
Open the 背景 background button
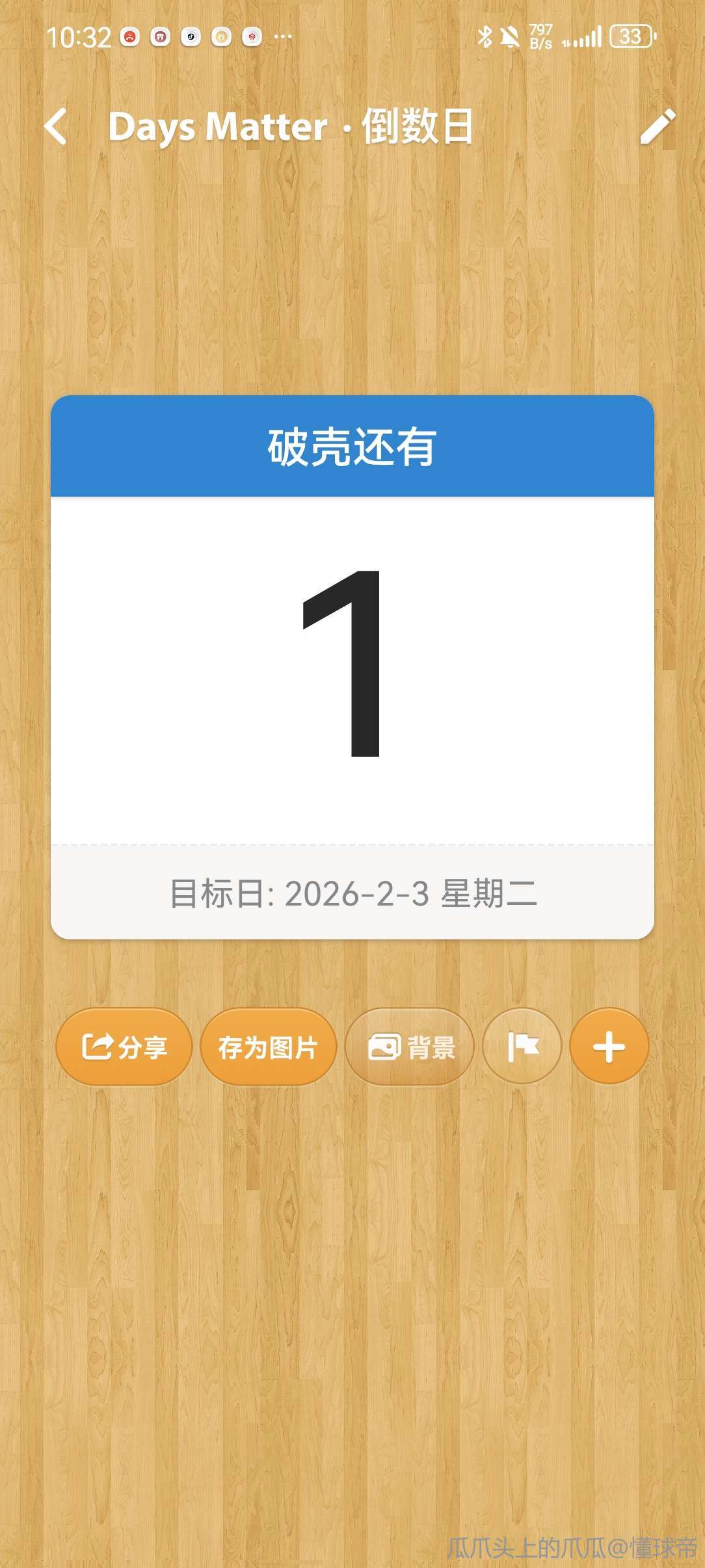click(x=410, y=1047)
